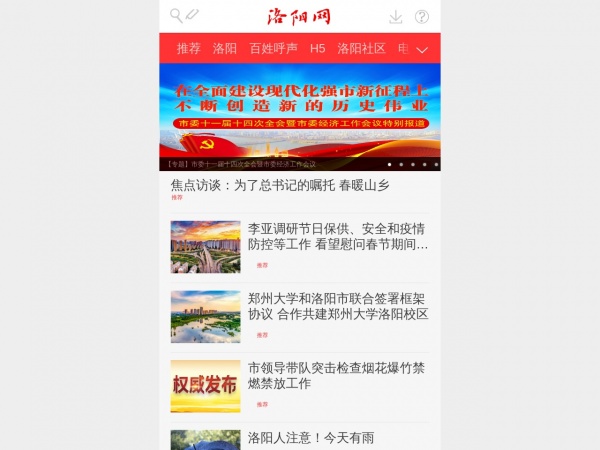Select the 百姓呼声 tab
This screenshot has width=600, height=450.
pyautogui.click(x=273, y=48)
